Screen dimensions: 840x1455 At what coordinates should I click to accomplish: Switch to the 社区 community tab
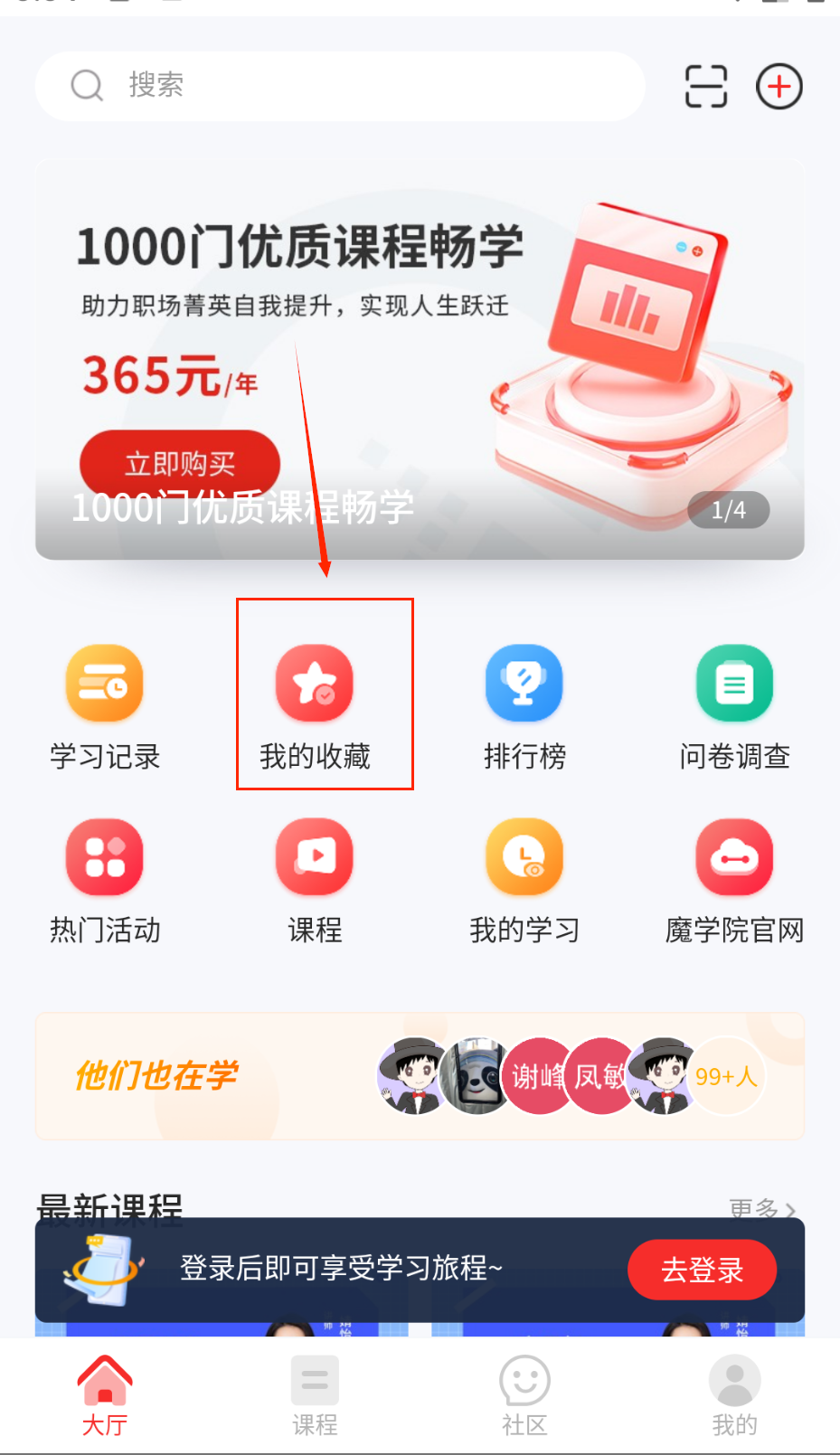tap(524, 1395)
